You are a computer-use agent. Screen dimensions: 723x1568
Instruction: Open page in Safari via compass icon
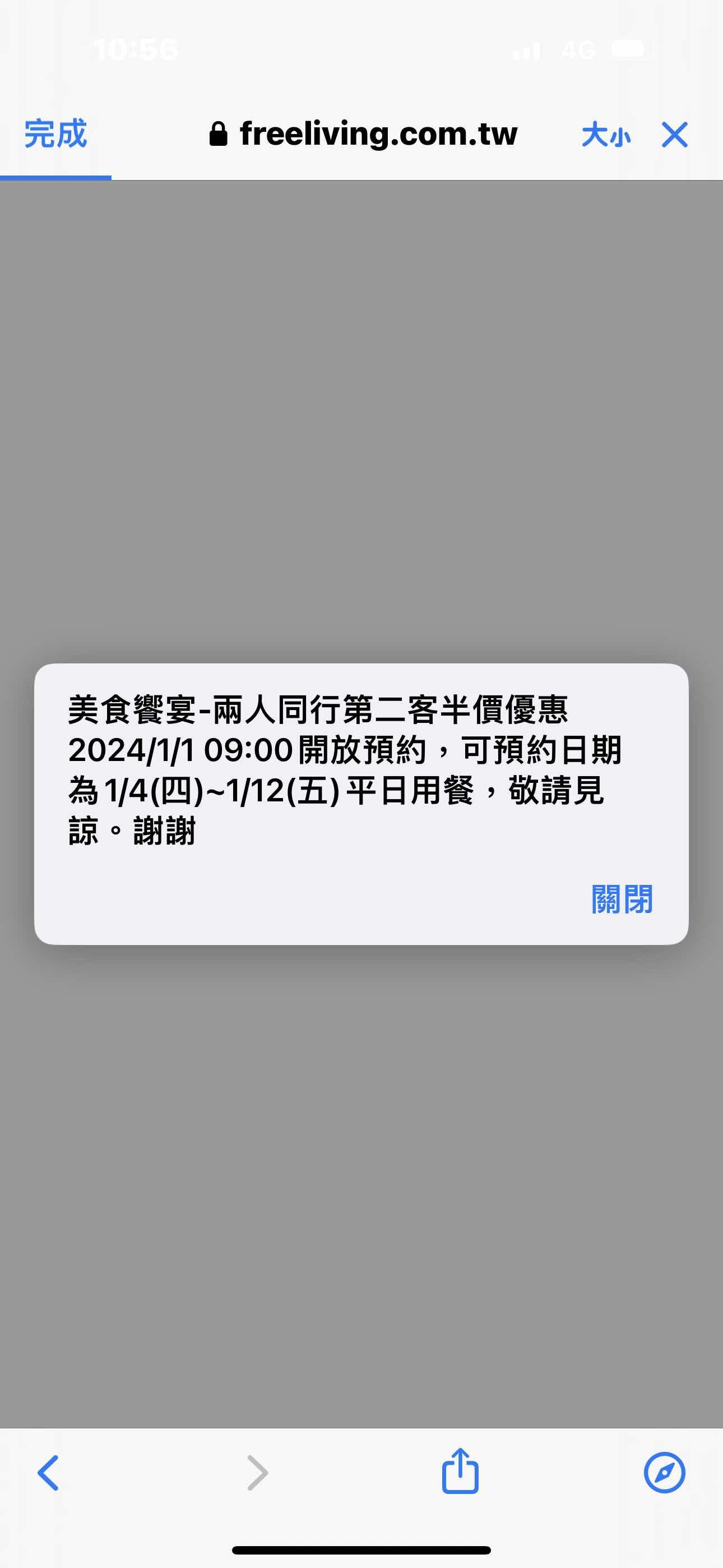[x=664, y=1473]
